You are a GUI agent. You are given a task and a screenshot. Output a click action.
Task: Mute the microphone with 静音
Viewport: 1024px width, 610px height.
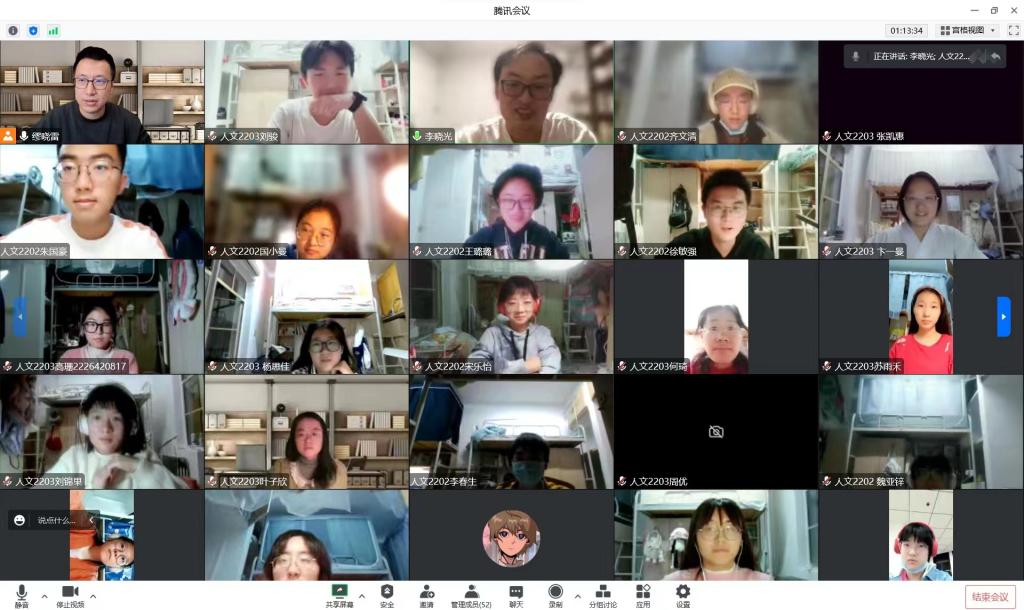click(21, 595)
